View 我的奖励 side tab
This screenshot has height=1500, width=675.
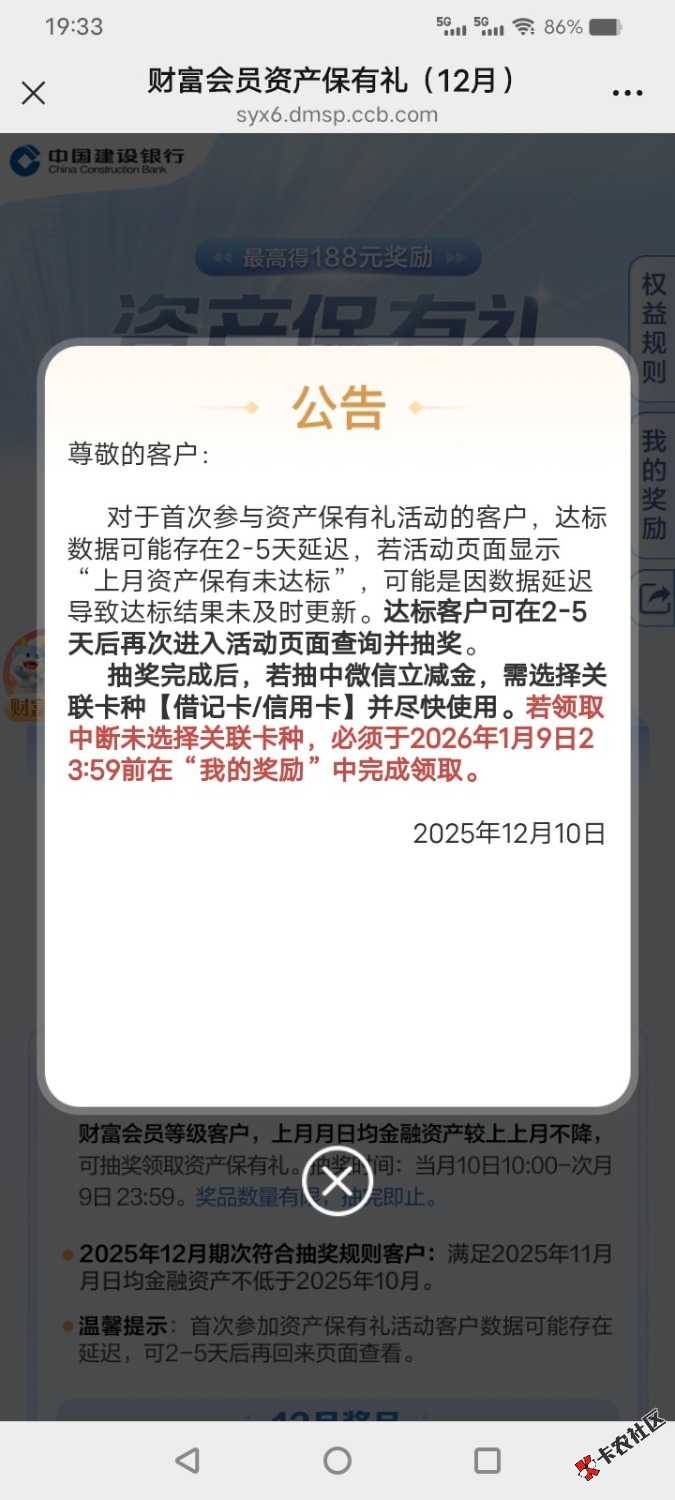[x=653, y=484]
